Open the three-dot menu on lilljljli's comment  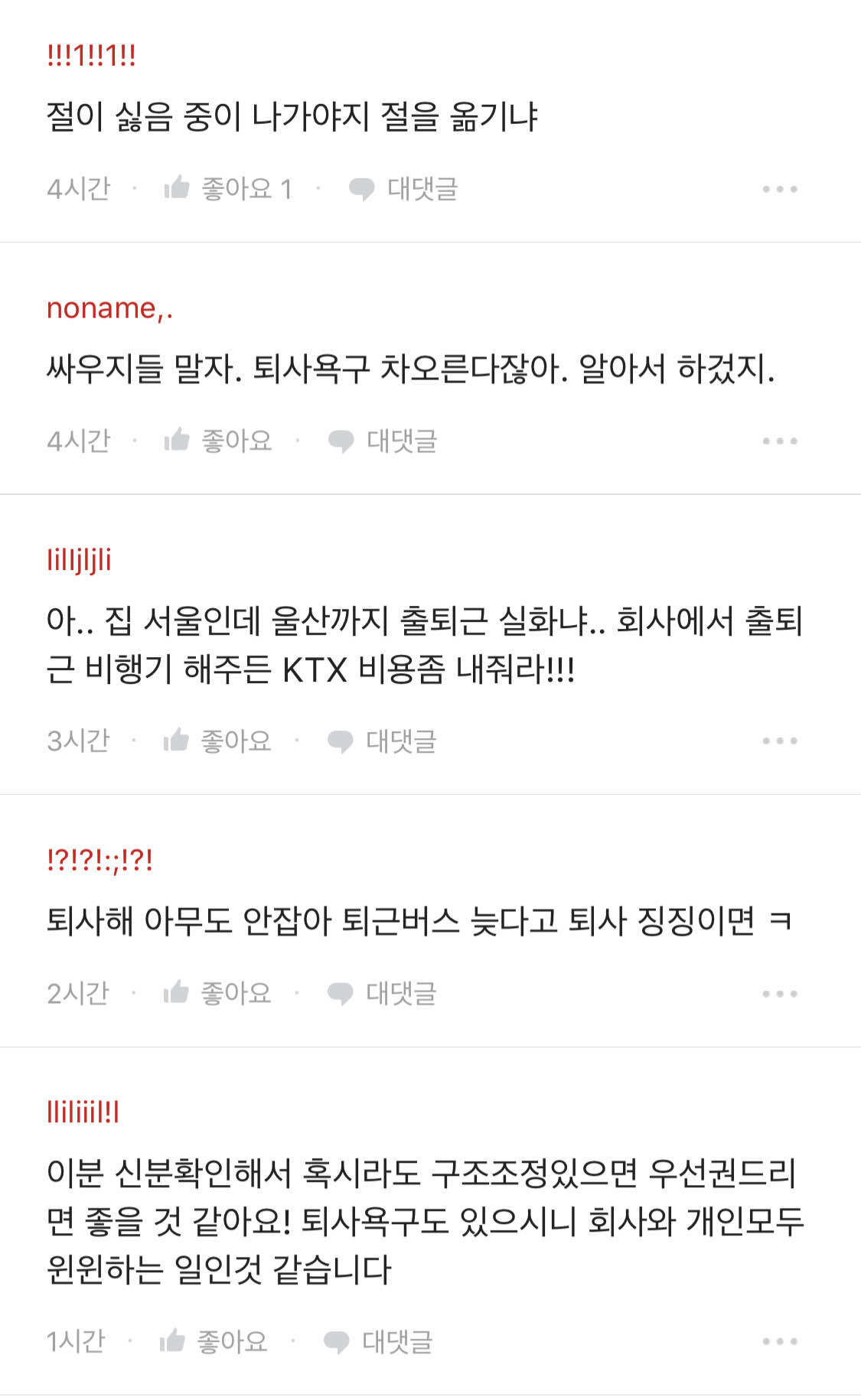[x=781, y=741]
